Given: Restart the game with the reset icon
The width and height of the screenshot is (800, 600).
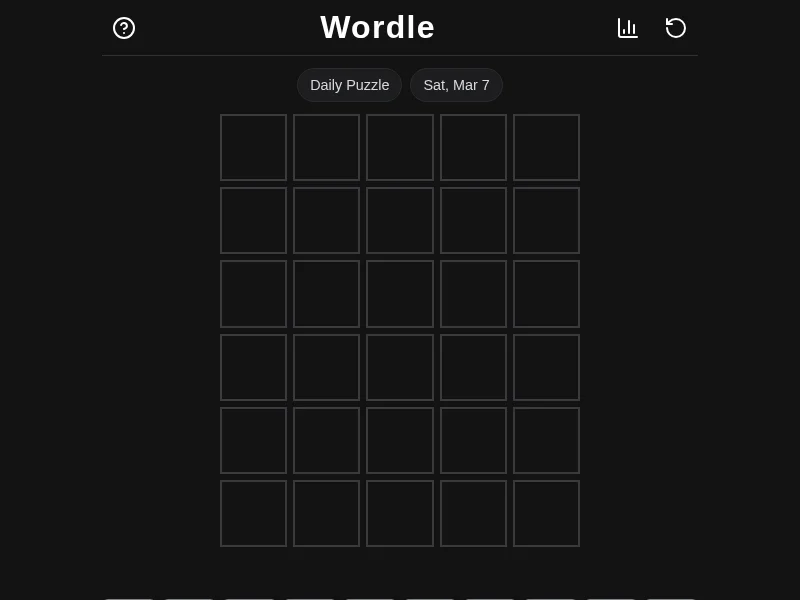Looking at the screenshot, I should (676, 28).
